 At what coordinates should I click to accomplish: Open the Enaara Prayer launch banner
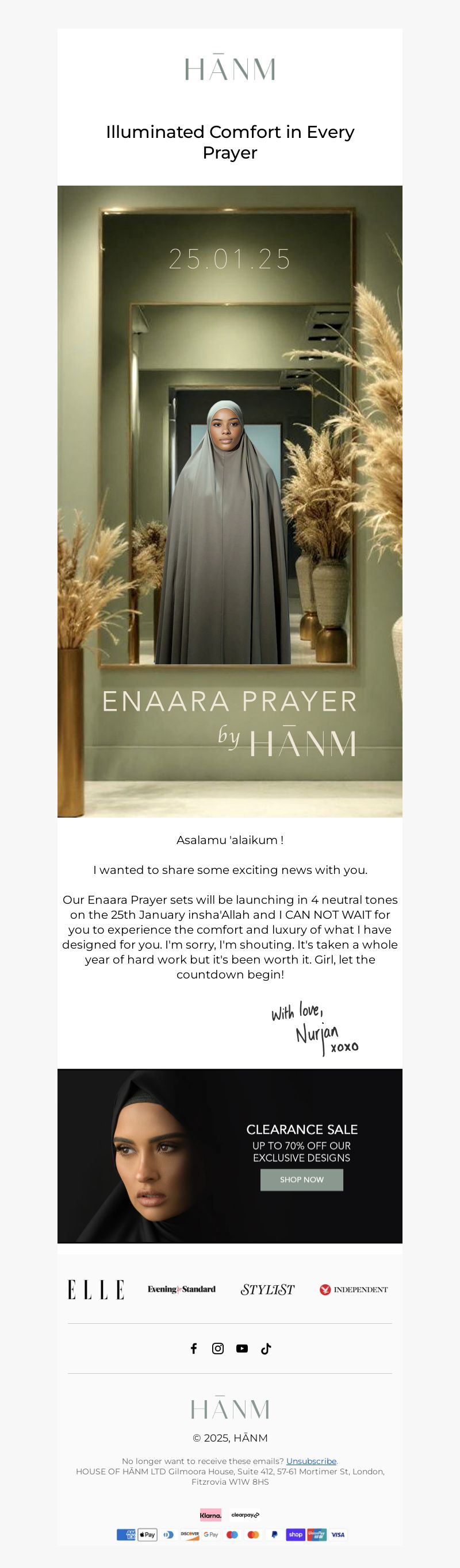pos(229,501)
